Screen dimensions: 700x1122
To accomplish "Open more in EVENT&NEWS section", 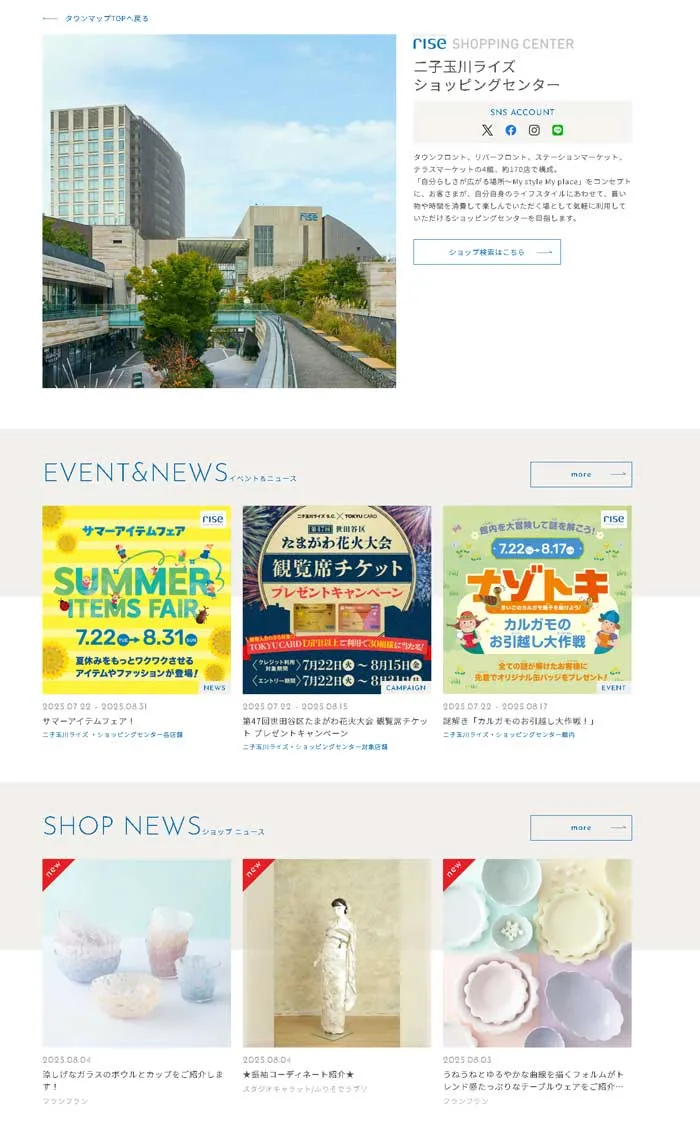I will [581, 474].
